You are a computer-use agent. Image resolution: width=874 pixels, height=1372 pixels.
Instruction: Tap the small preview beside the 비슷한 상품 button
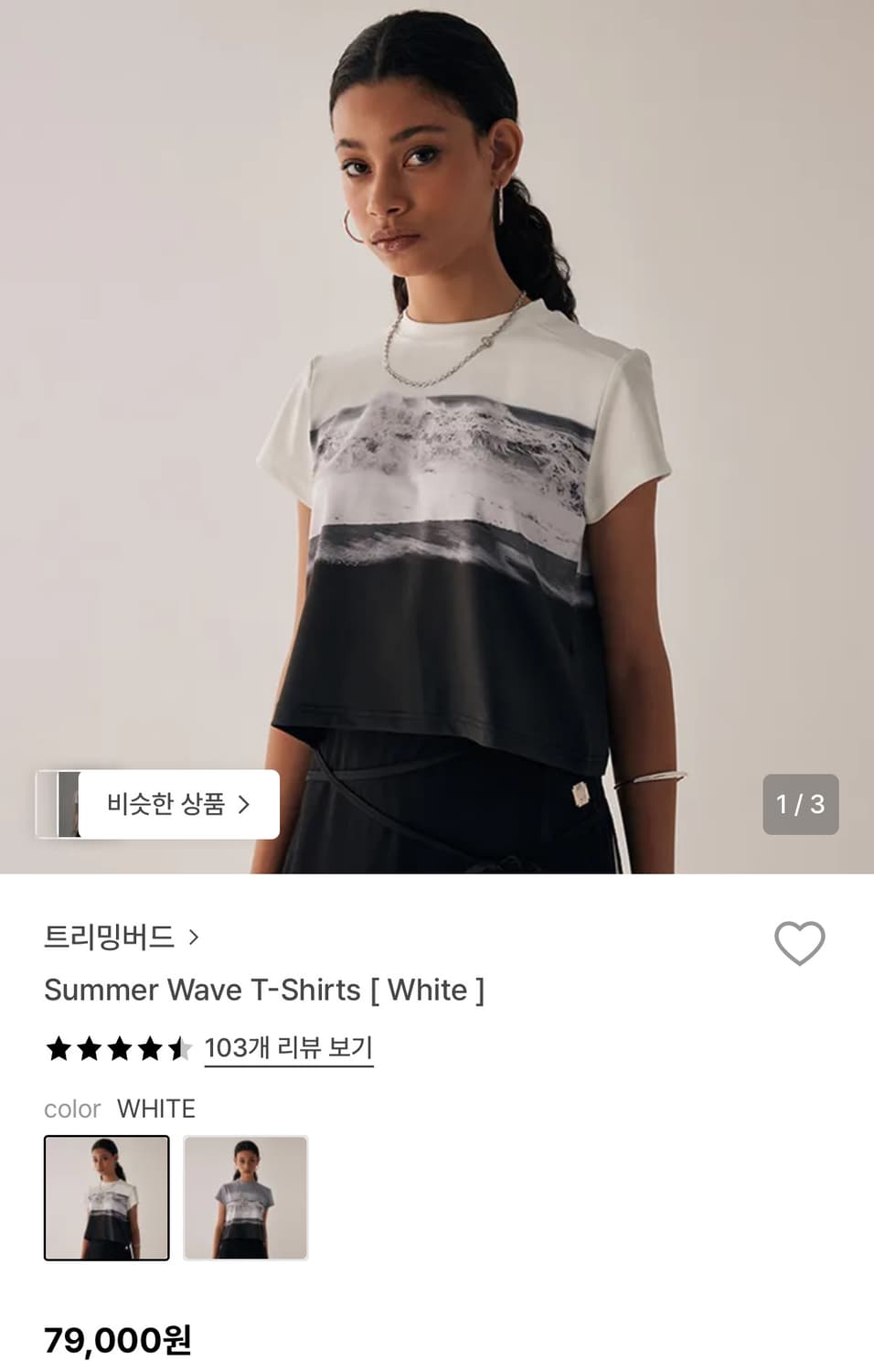[66, 805]
